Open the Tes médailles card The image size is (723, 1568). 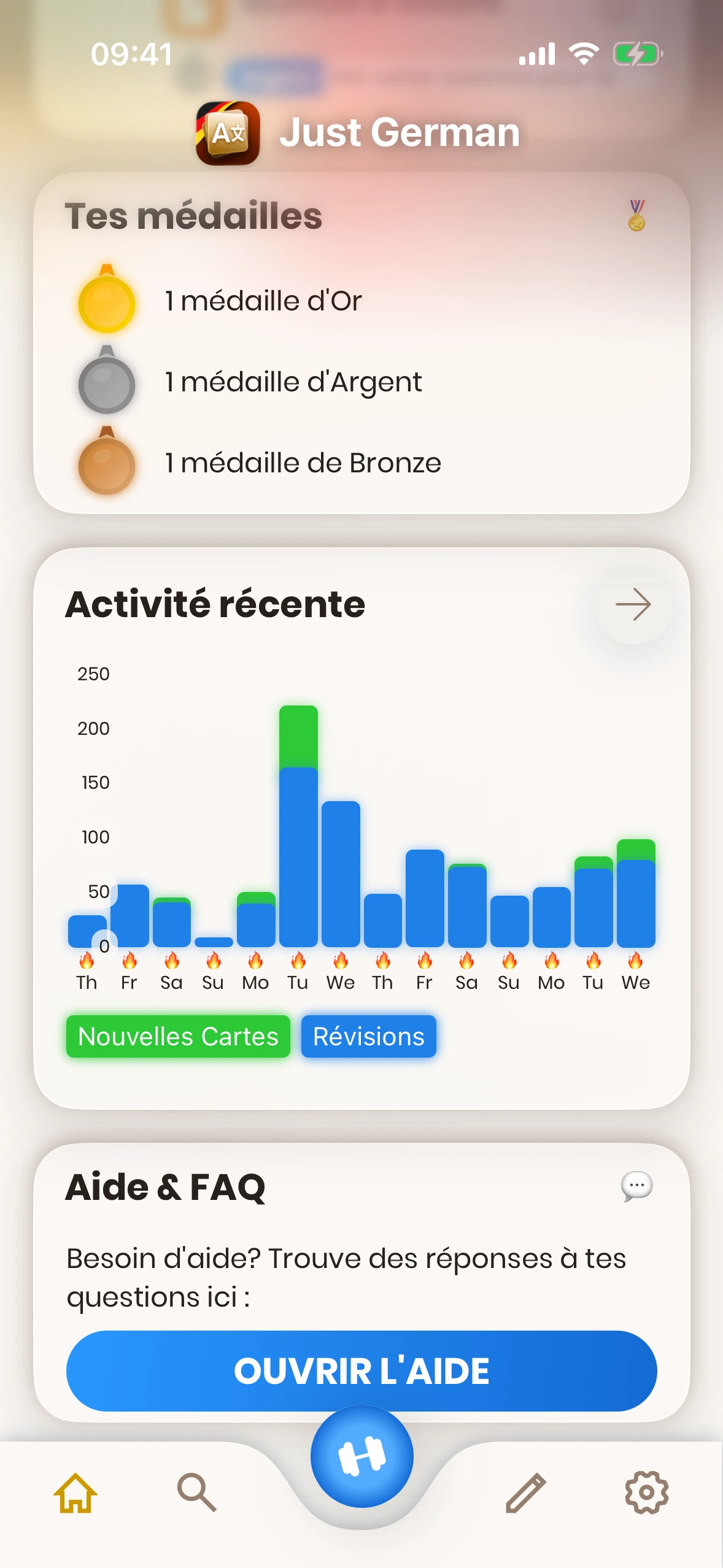pos(361,344)
